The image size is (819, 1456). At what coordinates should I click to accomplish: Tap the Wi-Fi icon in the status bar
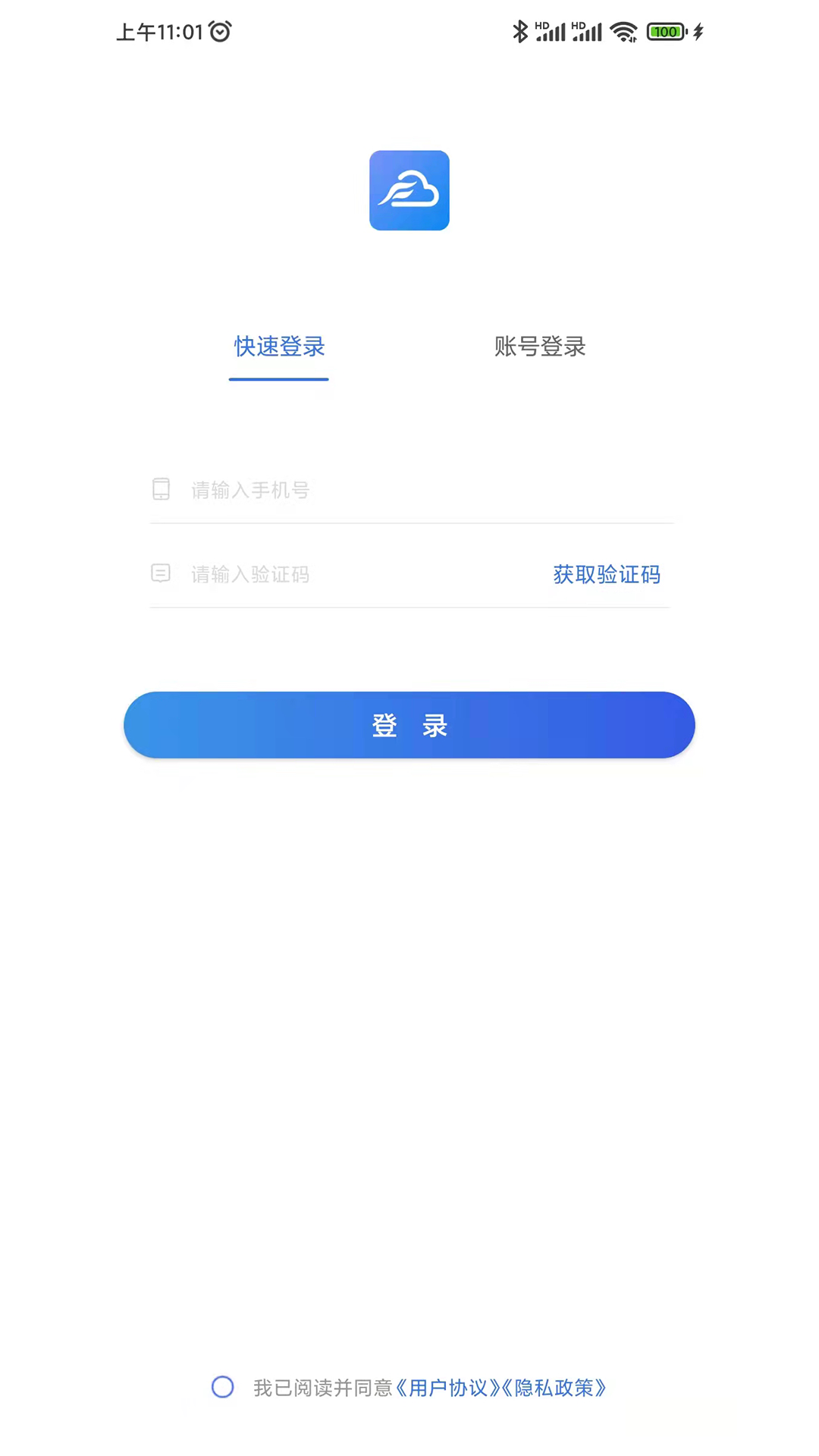tap(624, 31)
